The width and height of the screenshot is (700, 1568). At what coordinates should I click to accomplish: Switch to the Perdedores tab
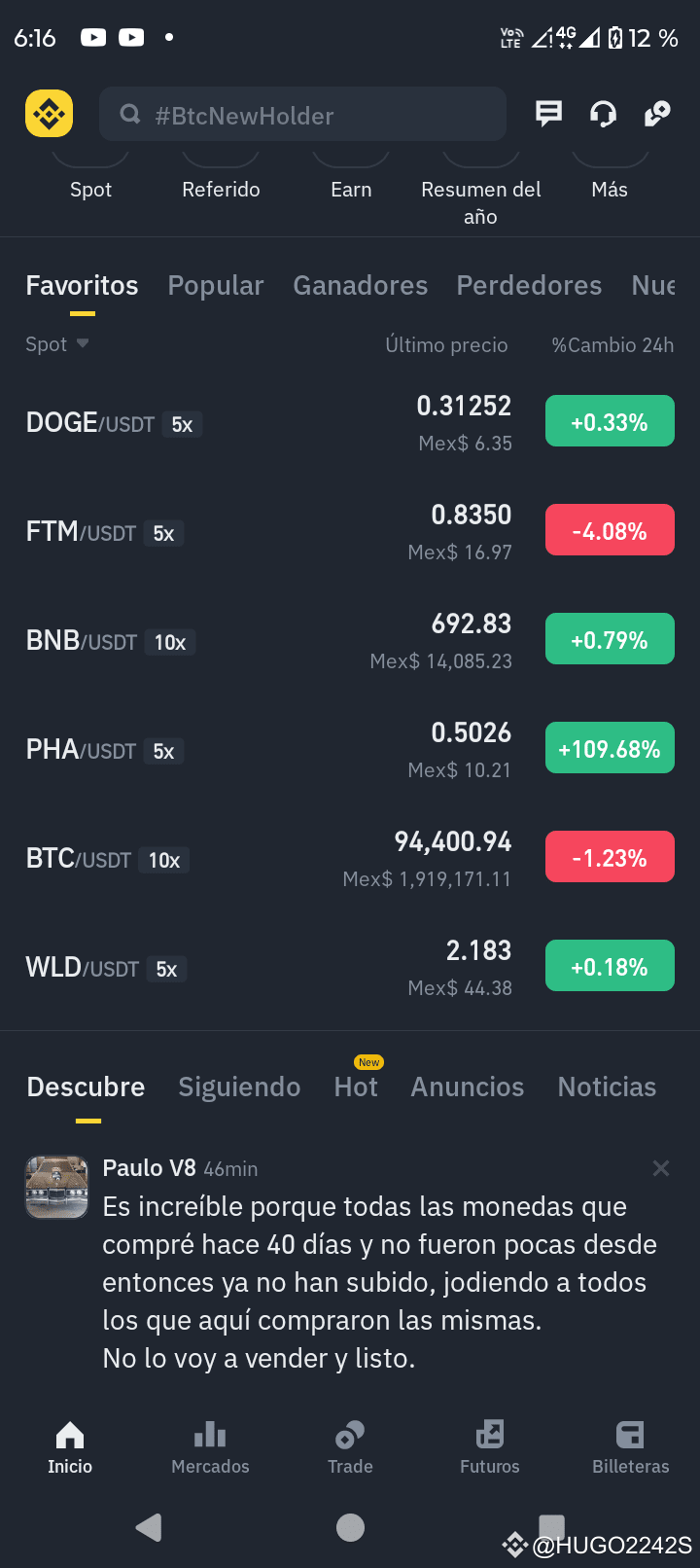[x=529, y=285]
